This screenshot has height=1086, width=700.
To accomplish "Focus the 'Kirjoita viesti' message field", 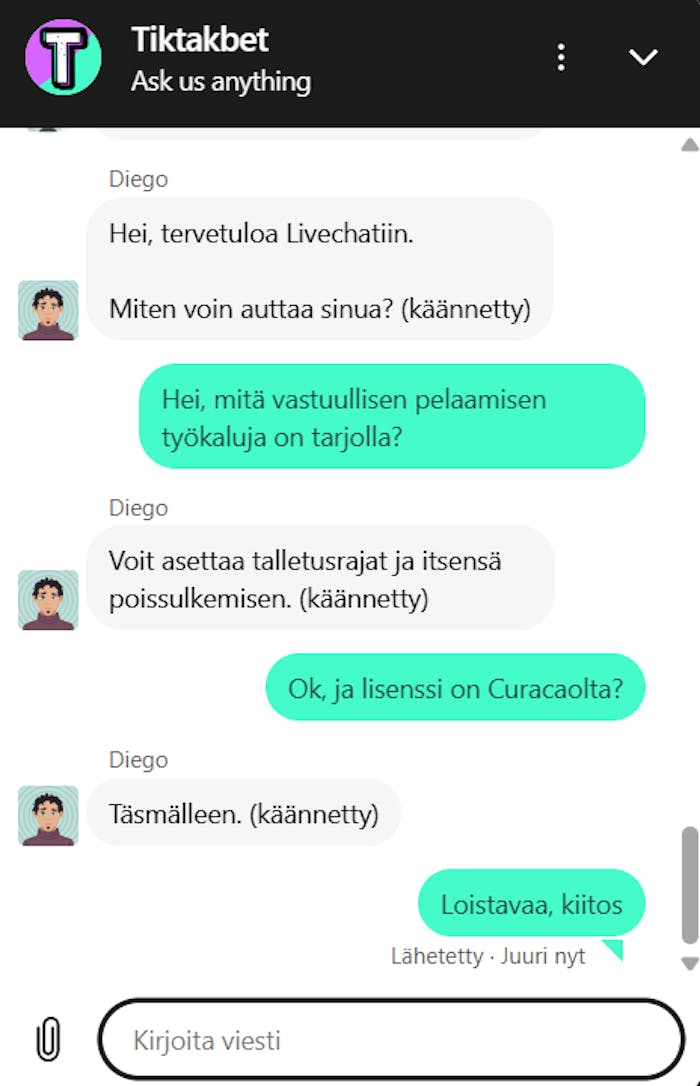I will coord(390,1039).
